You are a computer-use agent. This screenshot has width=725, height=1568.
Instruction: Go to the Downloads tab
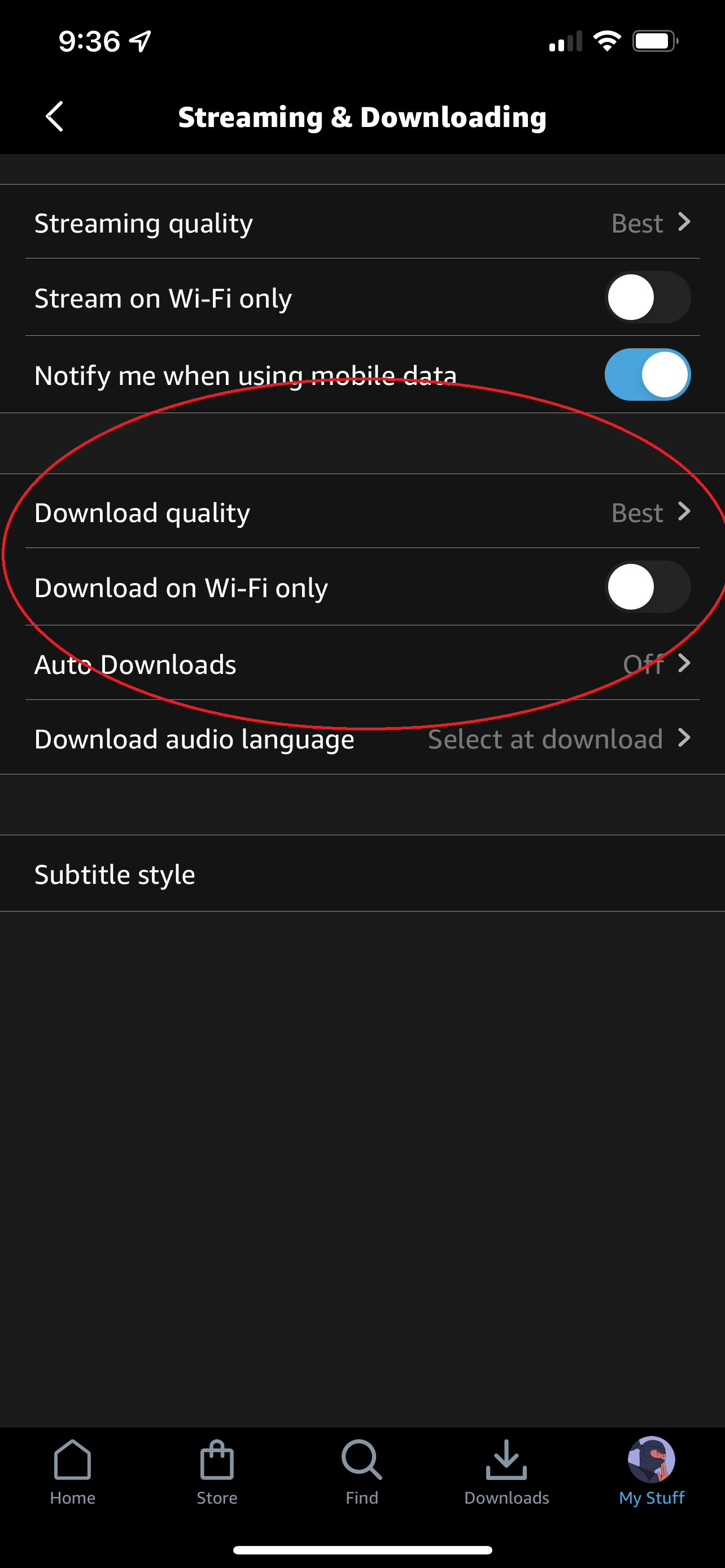click(506, 1472)
